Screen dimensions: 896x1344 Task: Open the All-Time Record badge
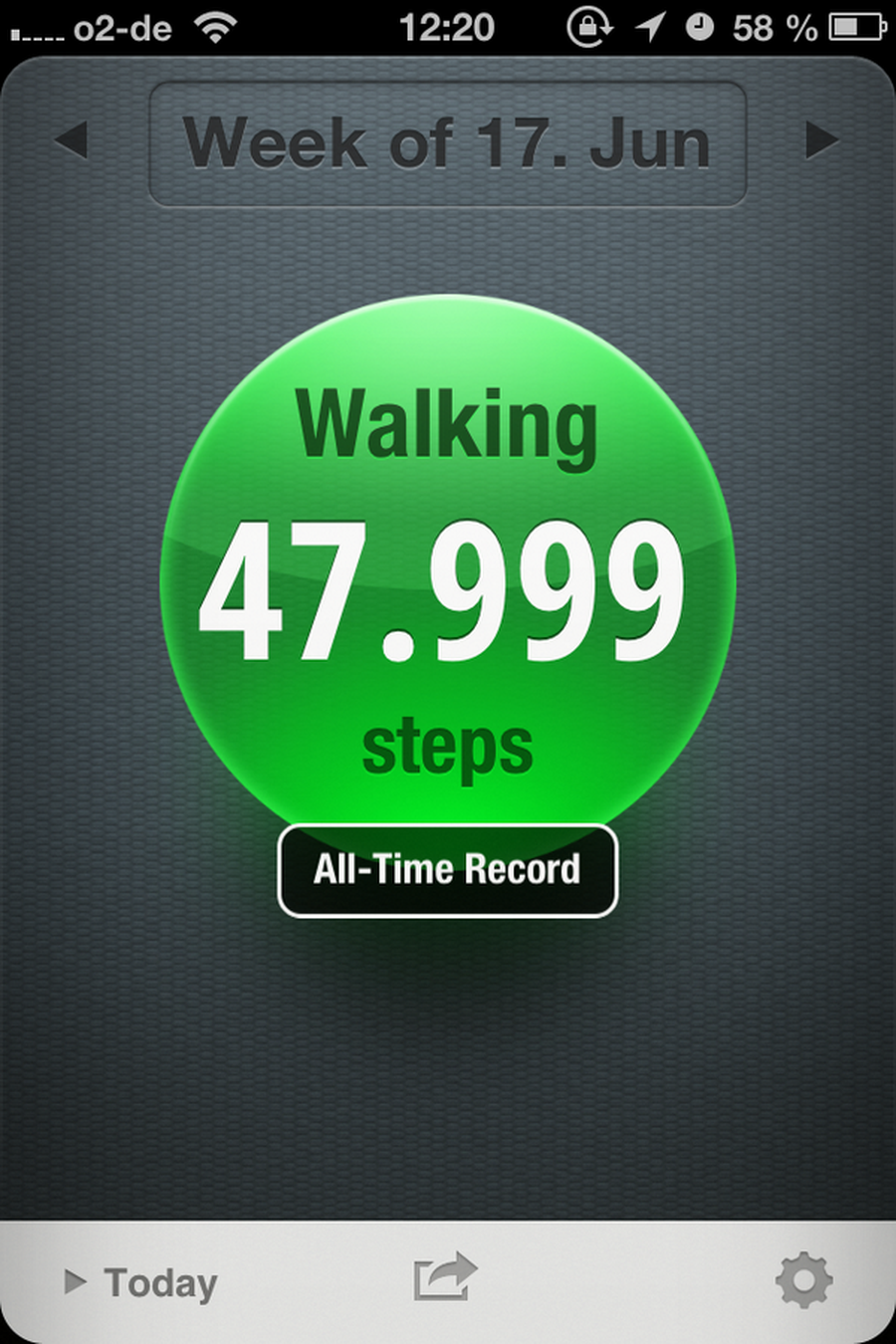point(447,870)
